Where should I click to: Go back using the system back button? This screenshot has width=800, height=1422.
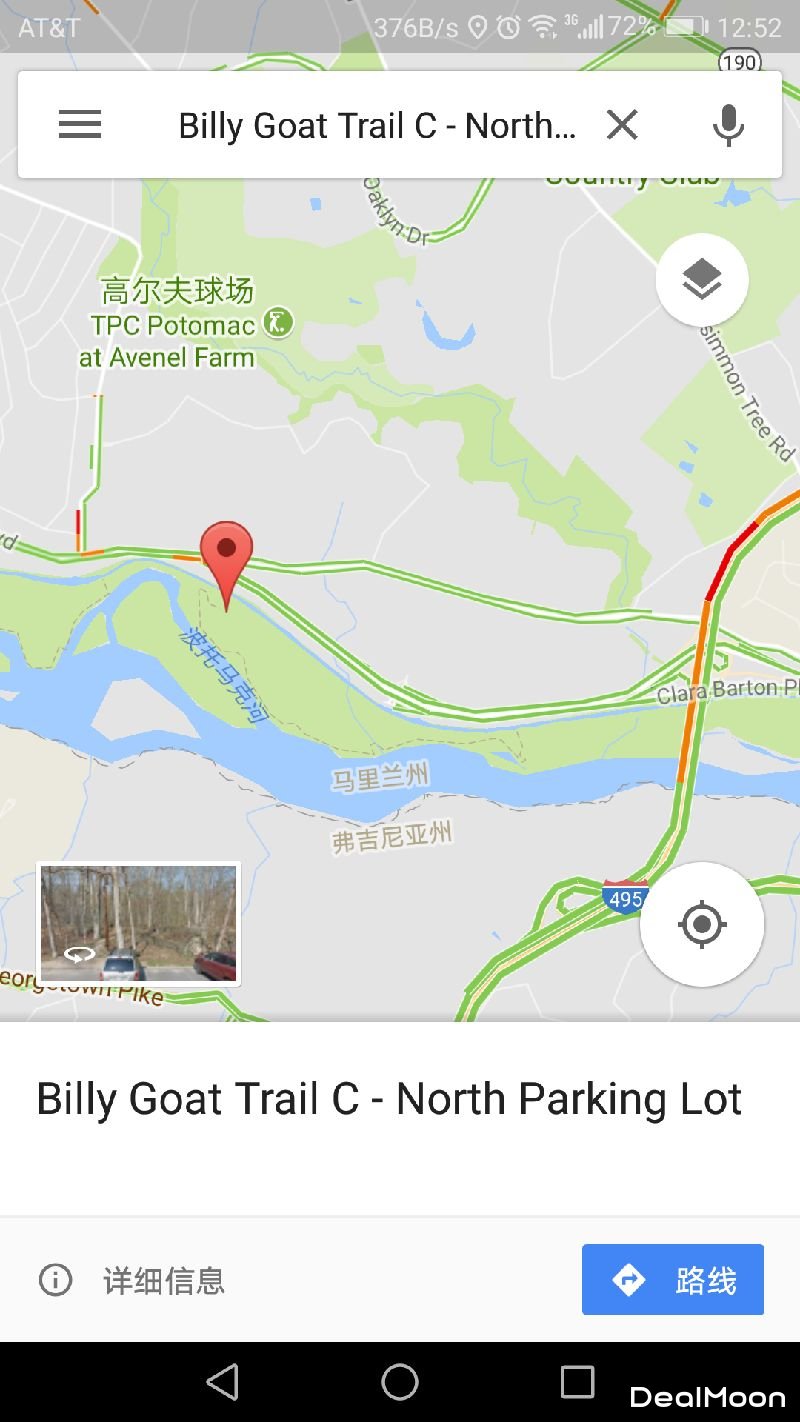222,1382
